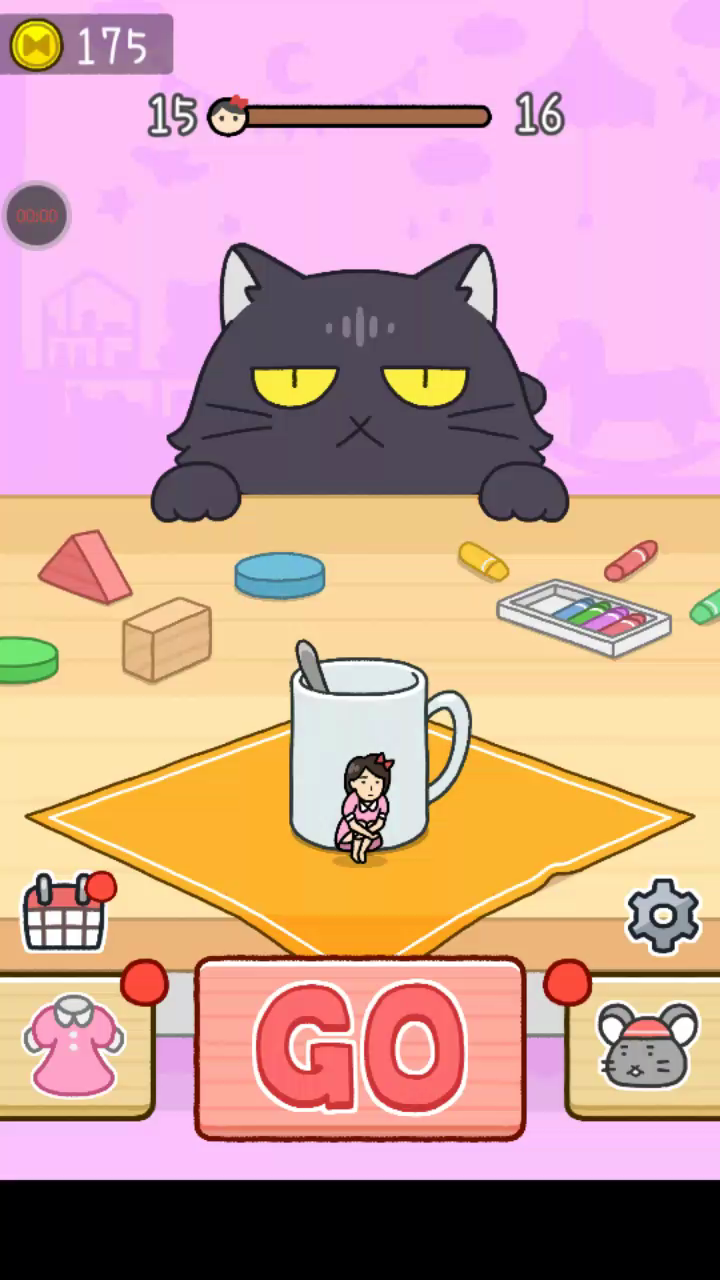Open the settings gear

pos(662,914)
